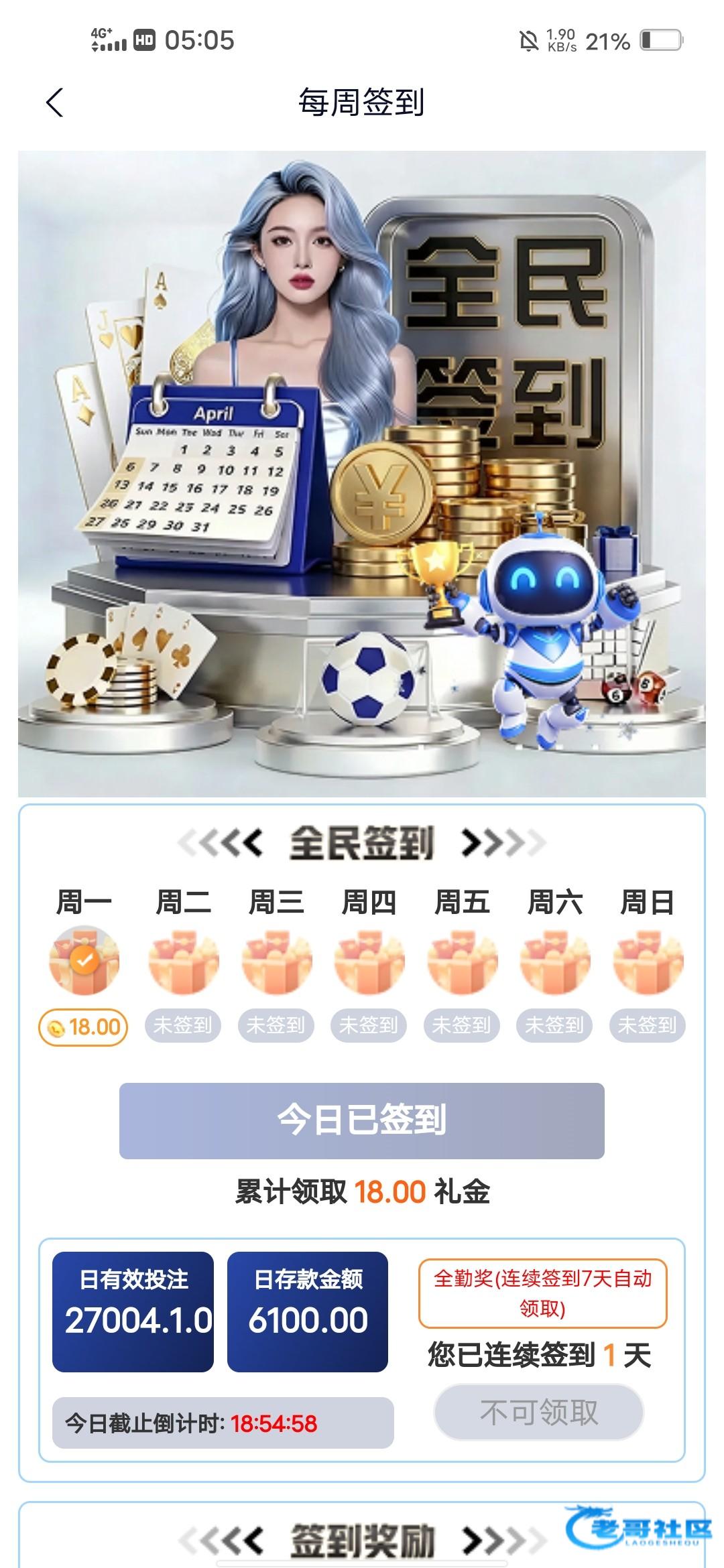Tap the 周二 未签到 gift box
This screenshot has height=1568, width=724.
[x=184, y=962]
